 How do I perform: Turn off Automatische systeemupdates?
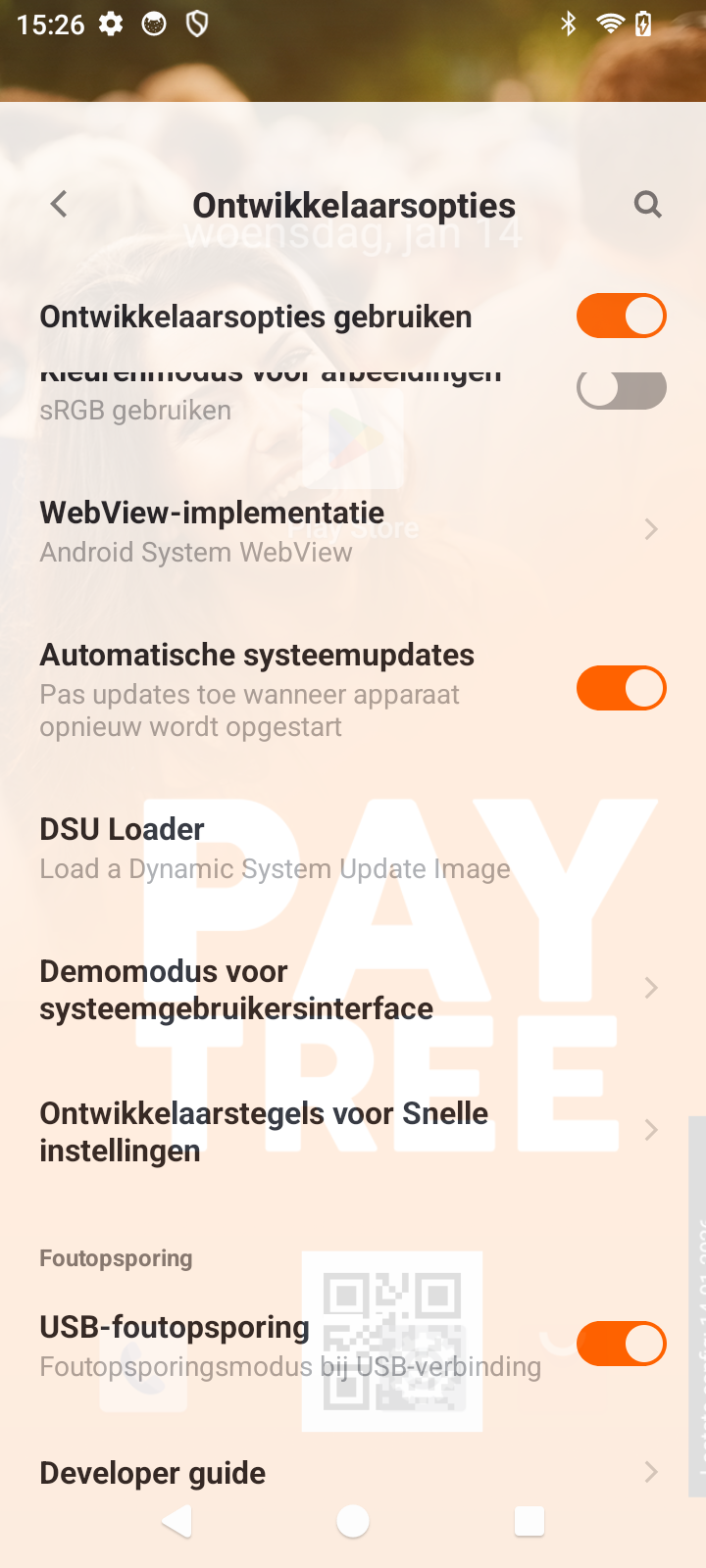[x=622, y=687]
